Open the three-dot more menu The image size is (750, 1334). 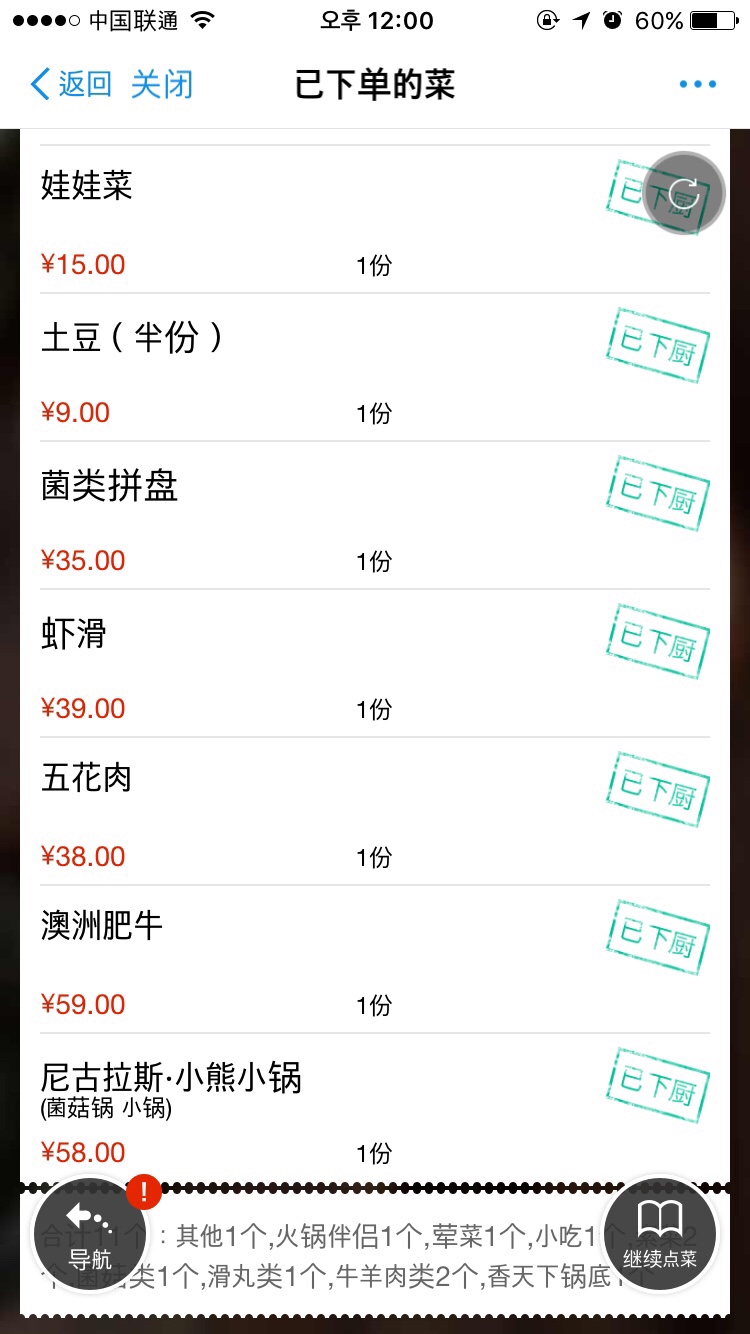click(698, 84)
